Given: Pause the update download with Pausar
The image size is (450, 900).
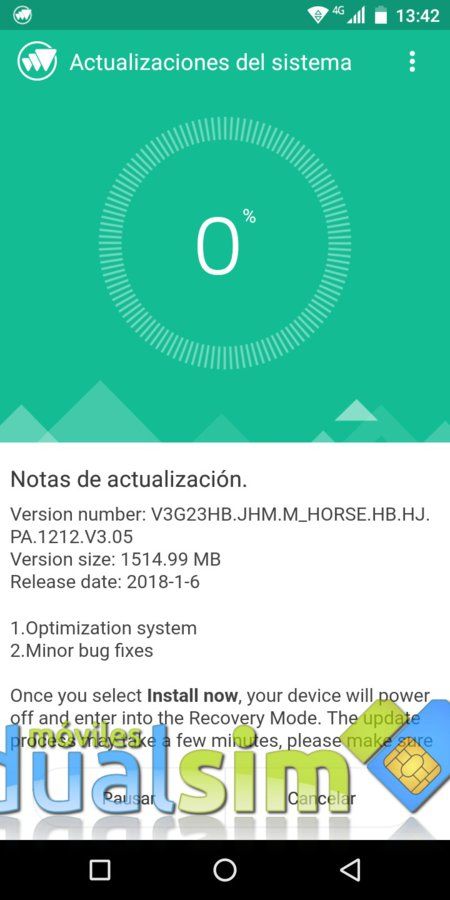Looking at the screenshot, I should (x=129, y=798).
